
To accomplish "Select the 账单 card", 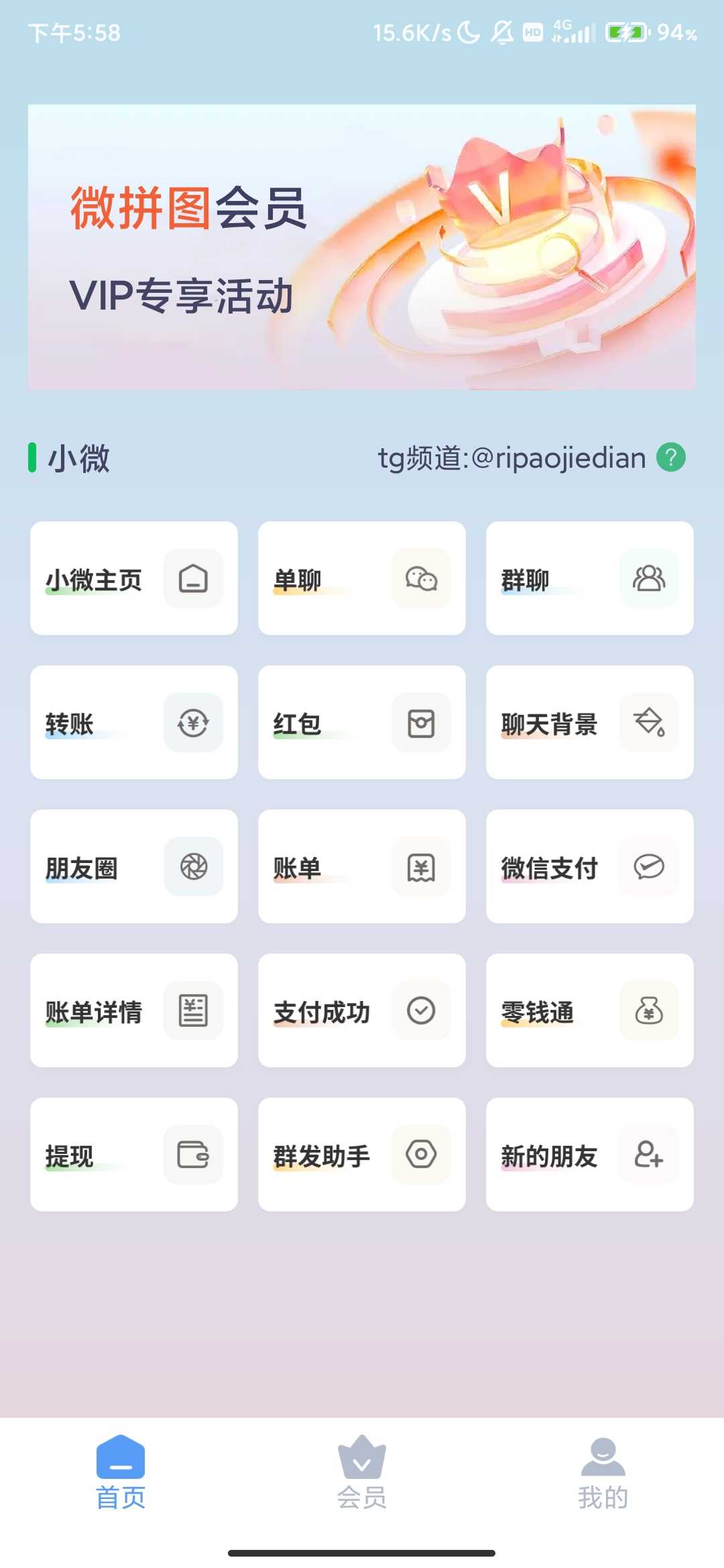I will [x=362, y=866].
